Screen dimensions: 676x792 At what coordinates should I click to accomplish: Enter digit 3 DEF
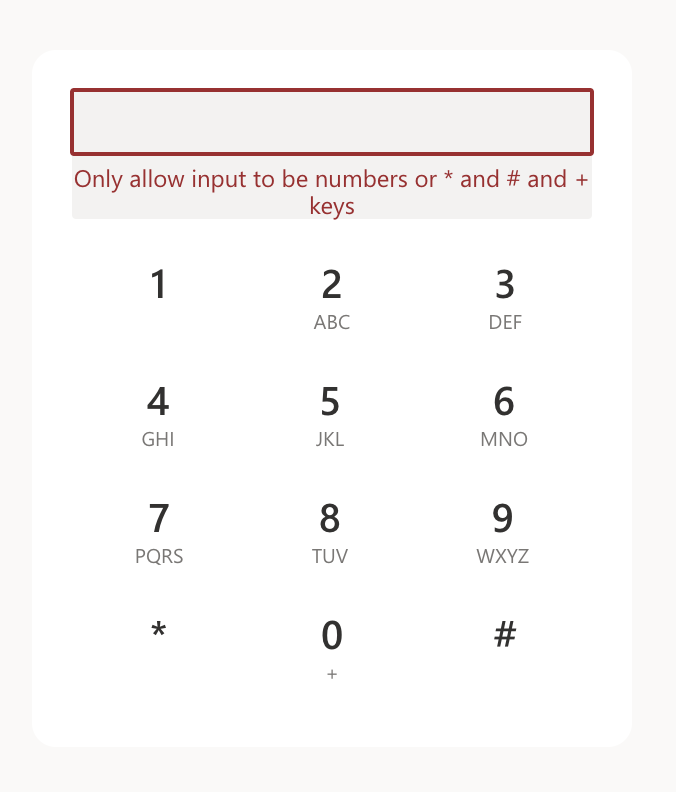pyautogui.click(x=505, y=300)
